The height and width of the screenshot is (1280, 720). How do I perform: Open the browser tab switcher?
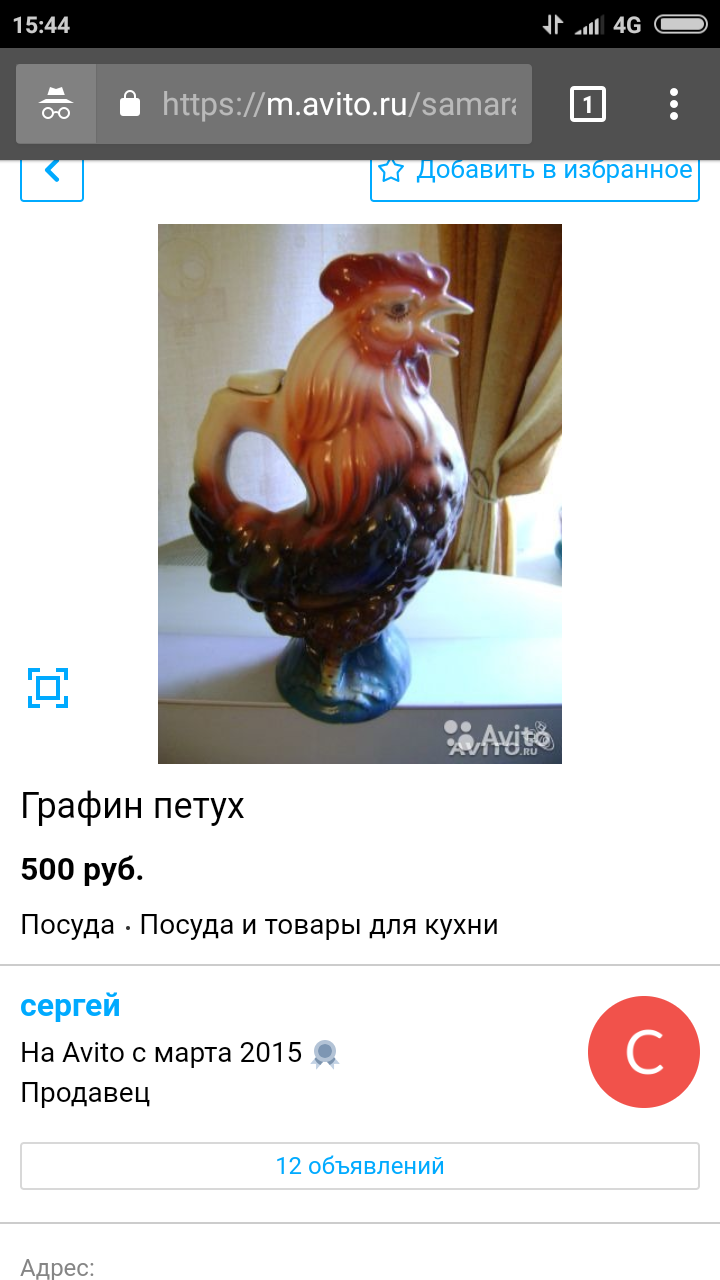pos(588,104)
